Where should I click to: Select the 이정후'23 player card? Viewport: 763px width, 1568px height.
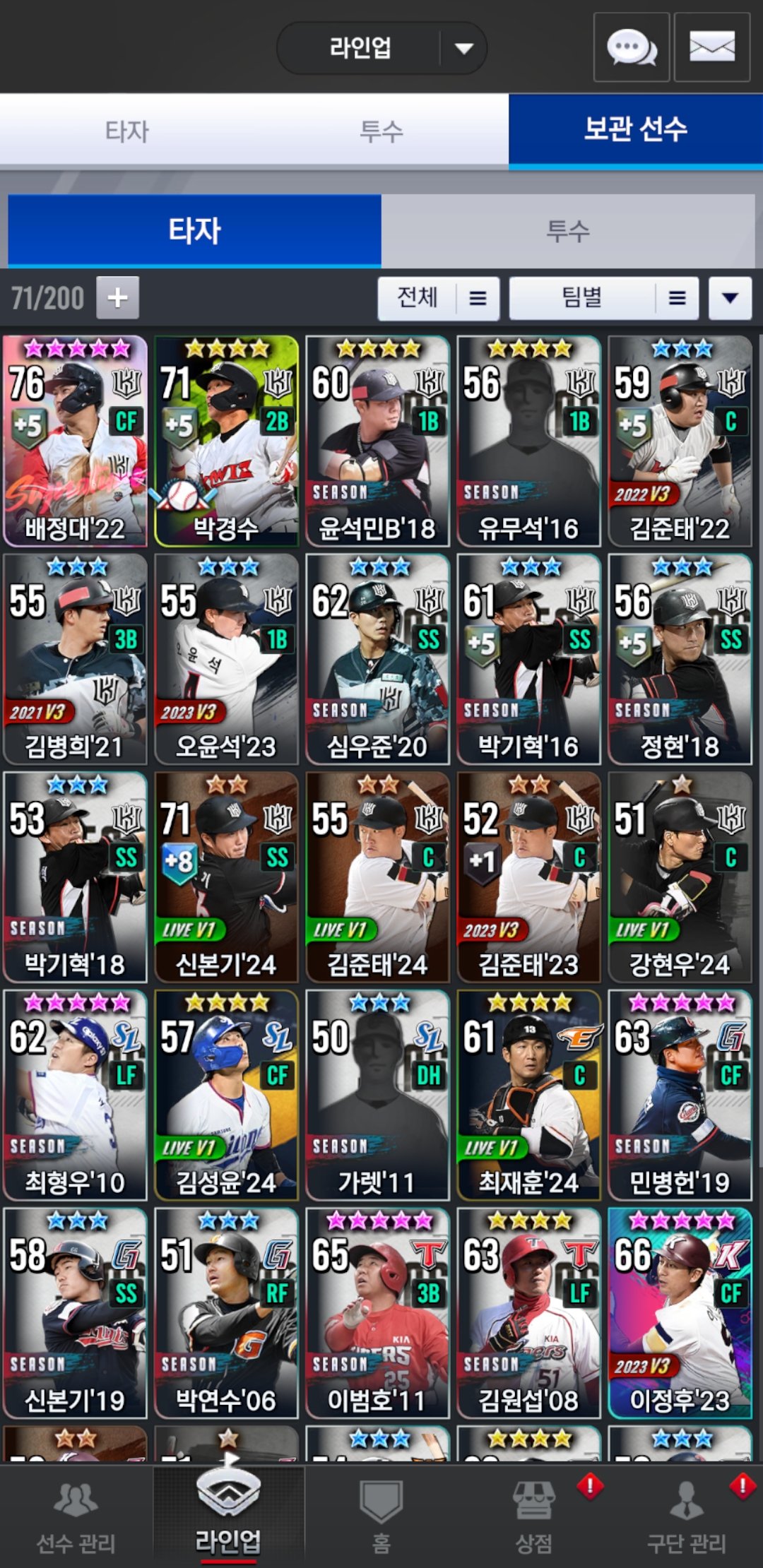(680, 1313)
